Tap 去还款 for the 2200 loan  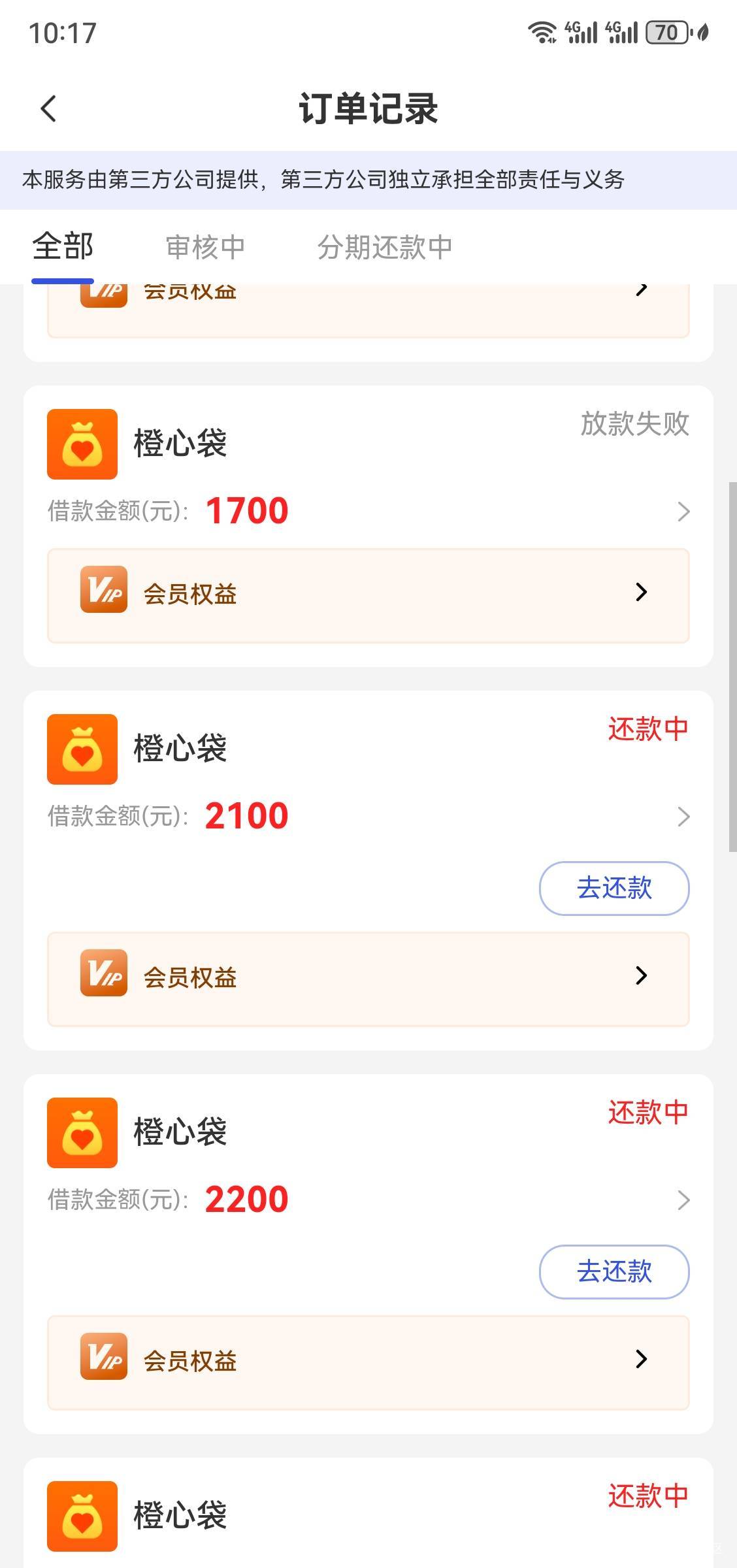tap(614, 1272)
